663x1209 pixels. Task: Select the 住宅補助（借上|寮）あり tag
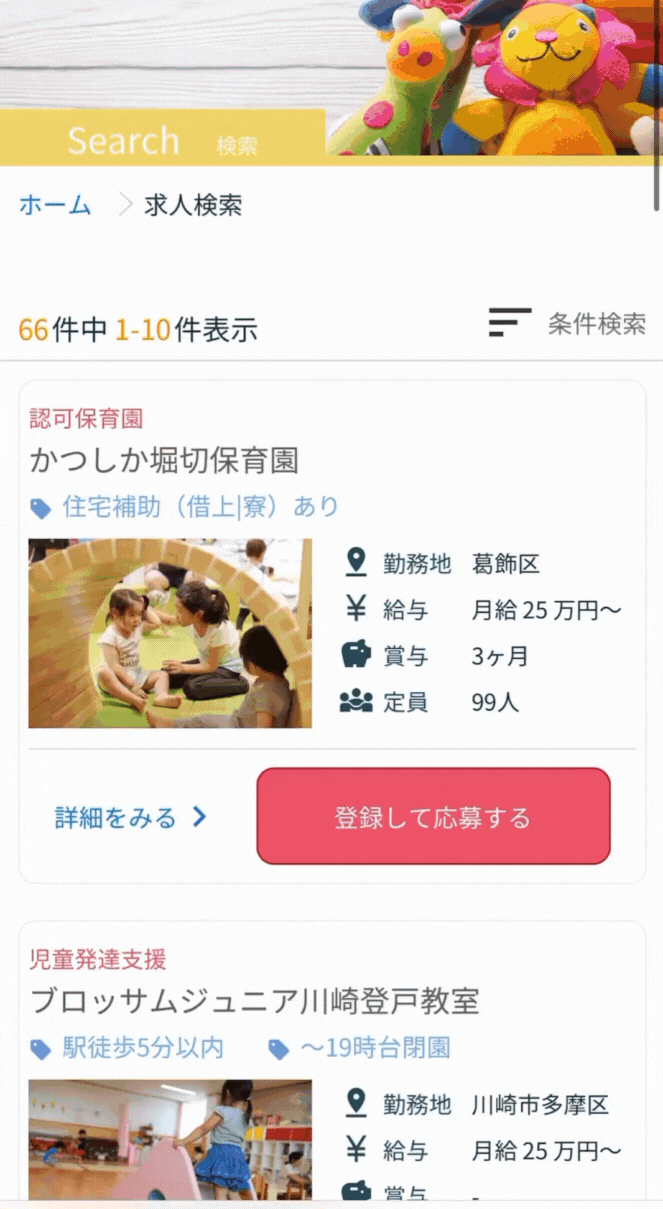(185, 507)
